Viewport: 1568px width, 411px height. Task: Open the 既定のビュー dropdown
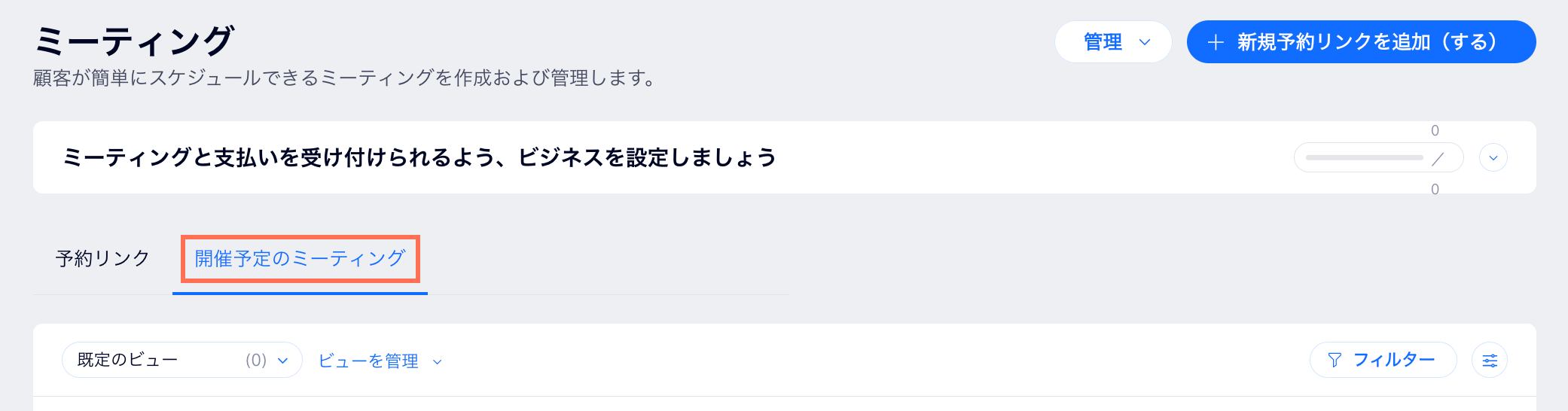pos(182,360)
